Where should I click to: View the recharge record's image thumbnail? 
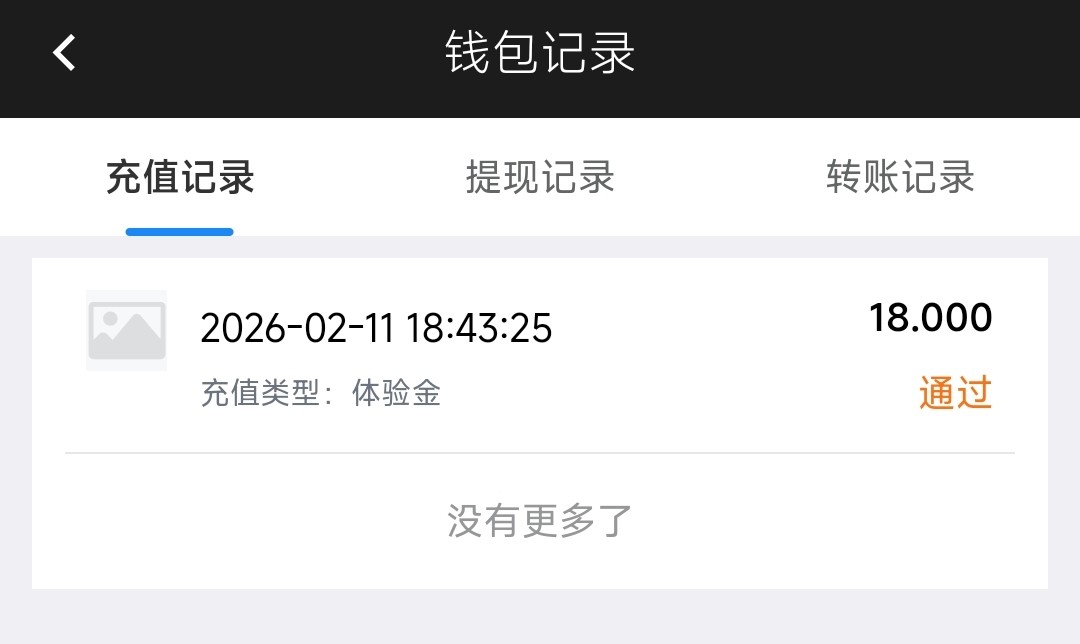coord(126,330)
